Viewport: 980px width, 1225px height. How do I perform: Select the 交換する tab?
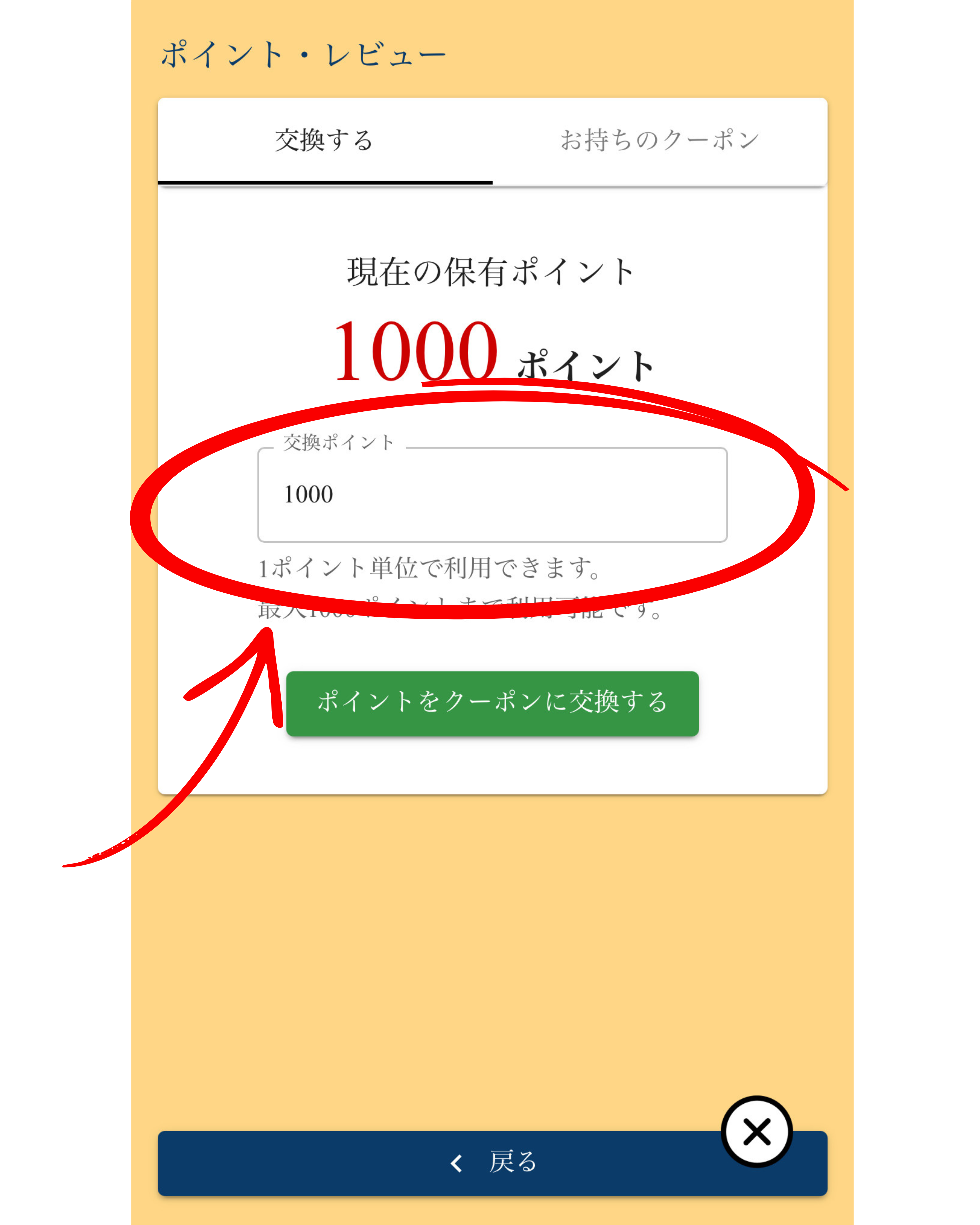point(324,140)
